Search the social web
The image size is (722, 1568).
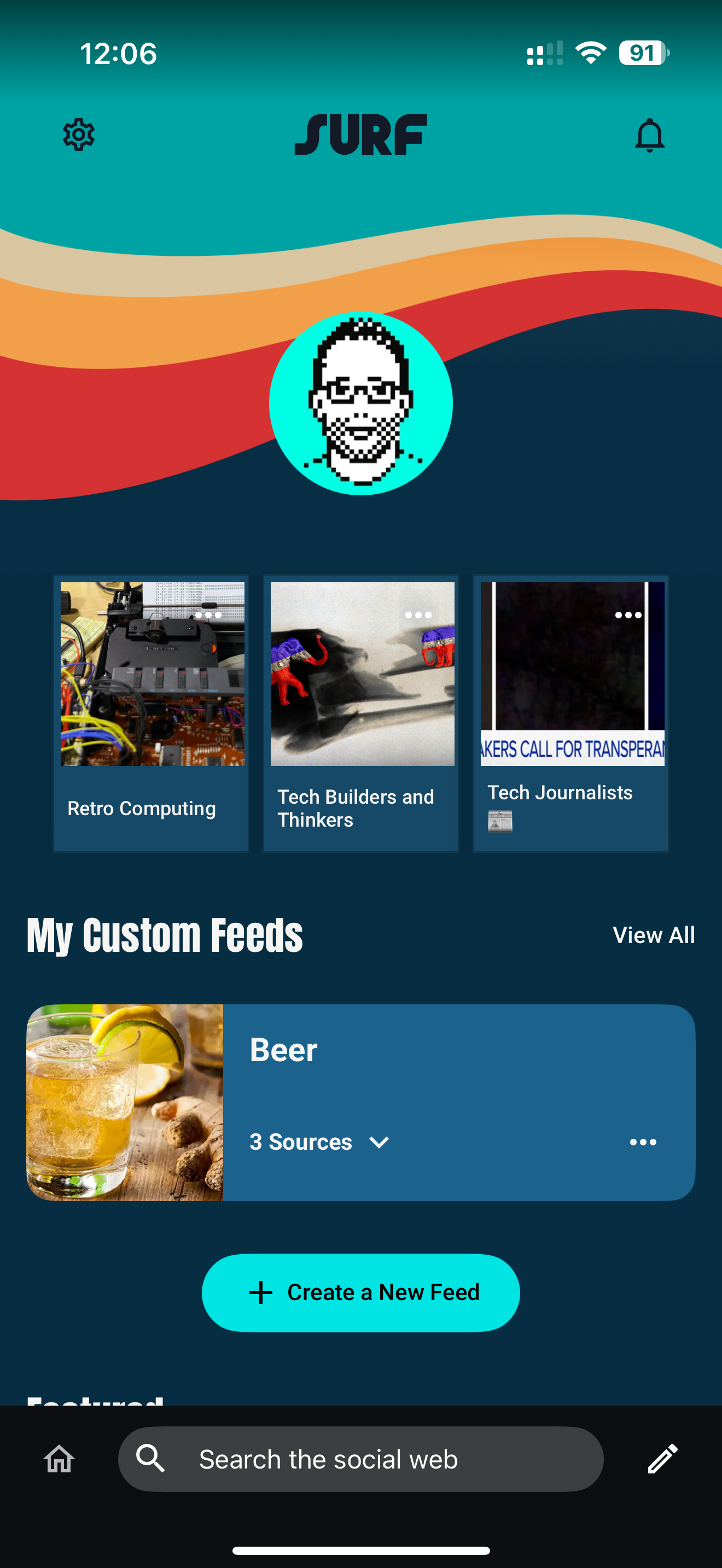(361, 1459)
